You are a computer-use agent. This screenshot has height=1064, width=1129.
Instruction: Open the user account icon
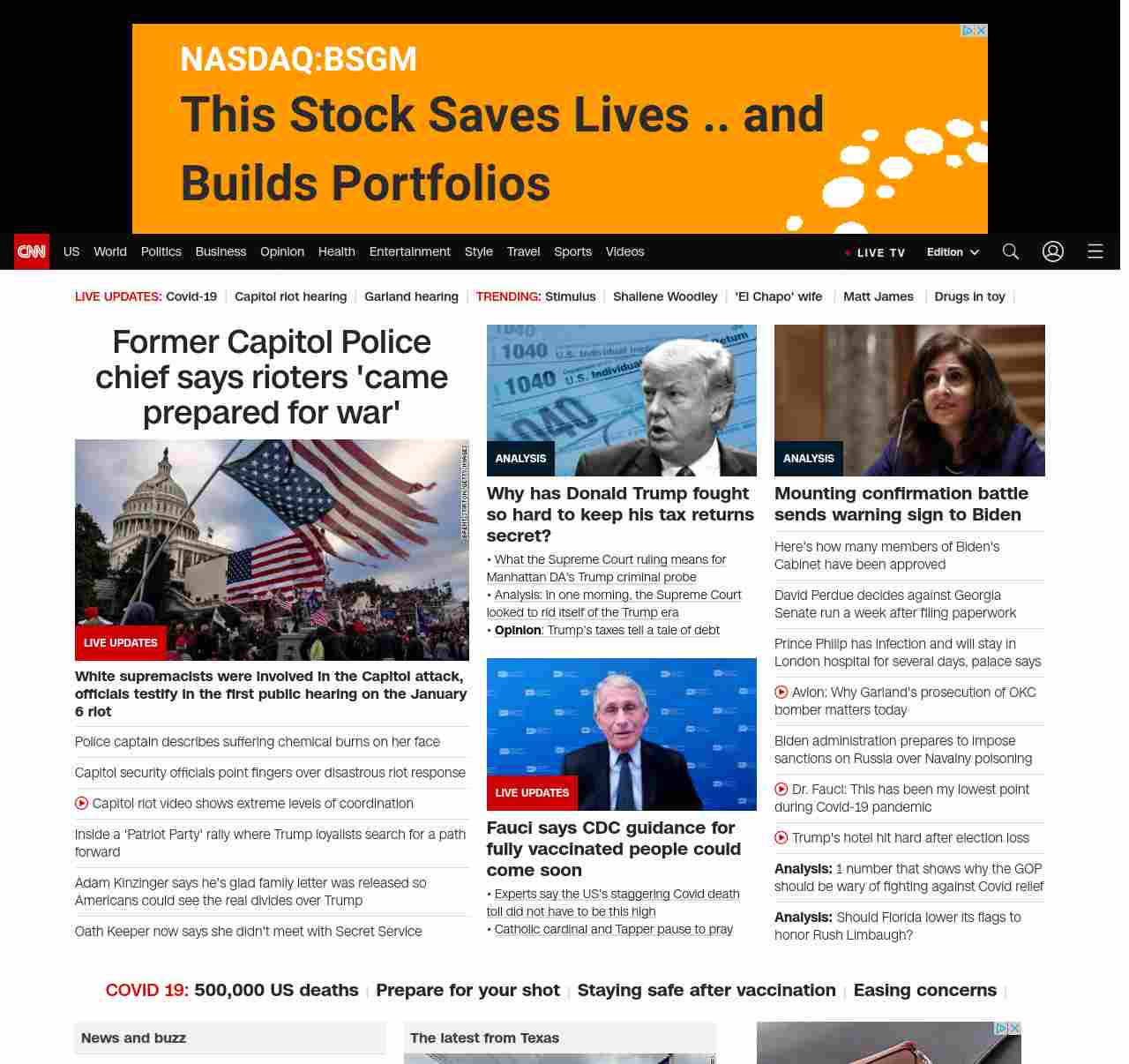pos(1052,251)
